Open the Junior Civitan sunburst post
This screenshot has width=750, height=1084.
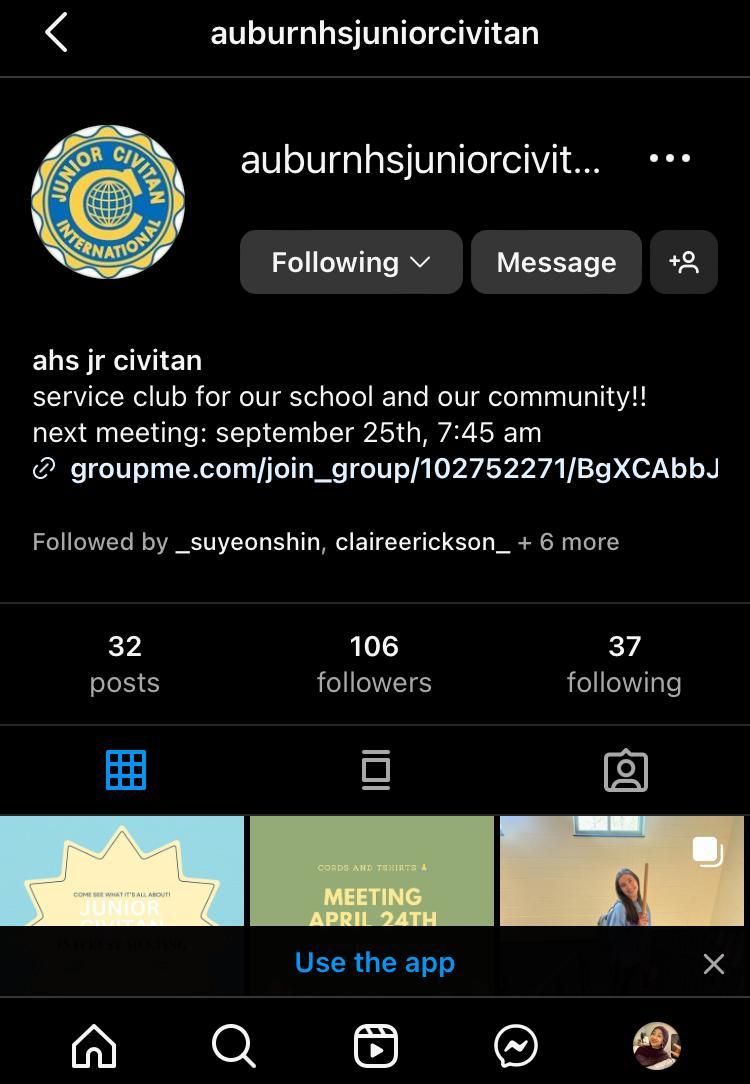(x=122, y=870)
